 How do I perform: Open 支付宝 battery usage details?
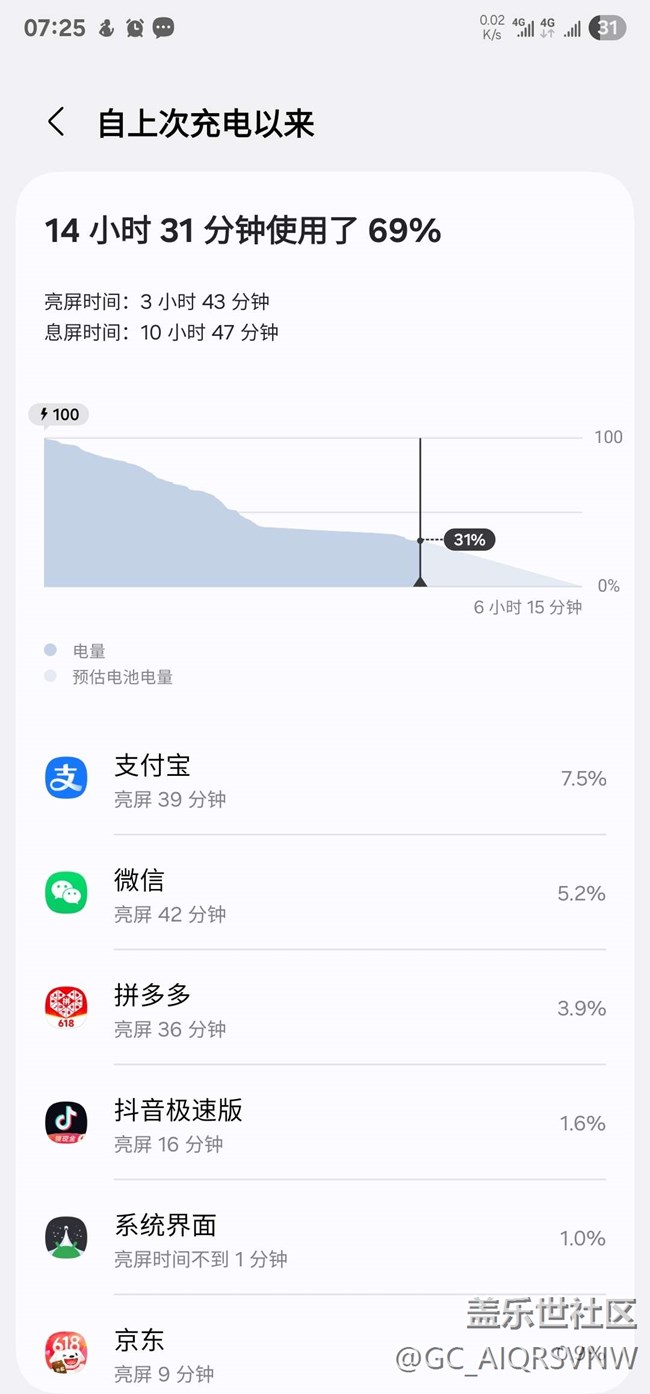pos(325,779)
